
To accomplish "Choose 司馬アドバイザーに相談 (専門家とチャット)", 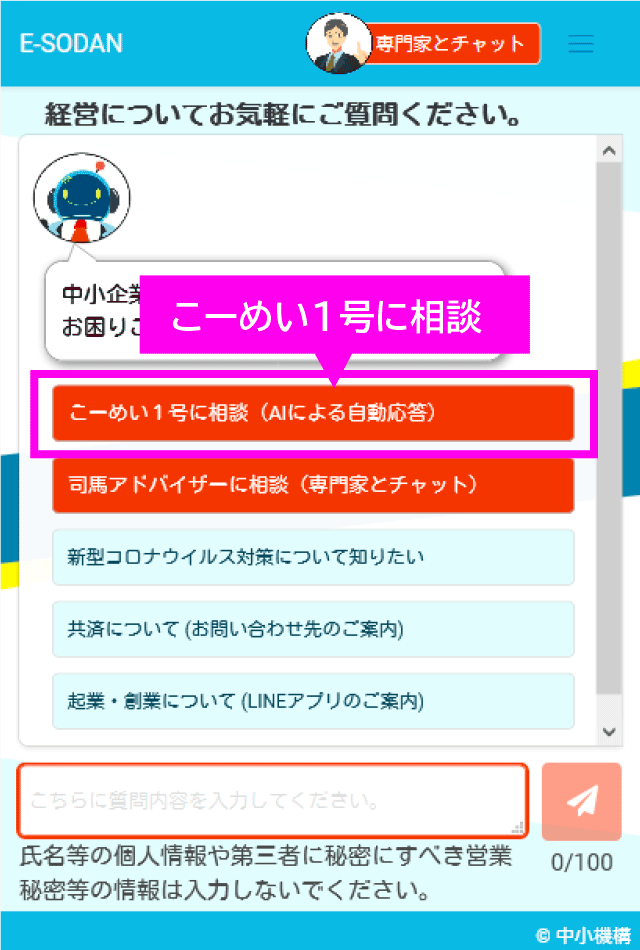I will pyautogui.click(x=313, y=485).
